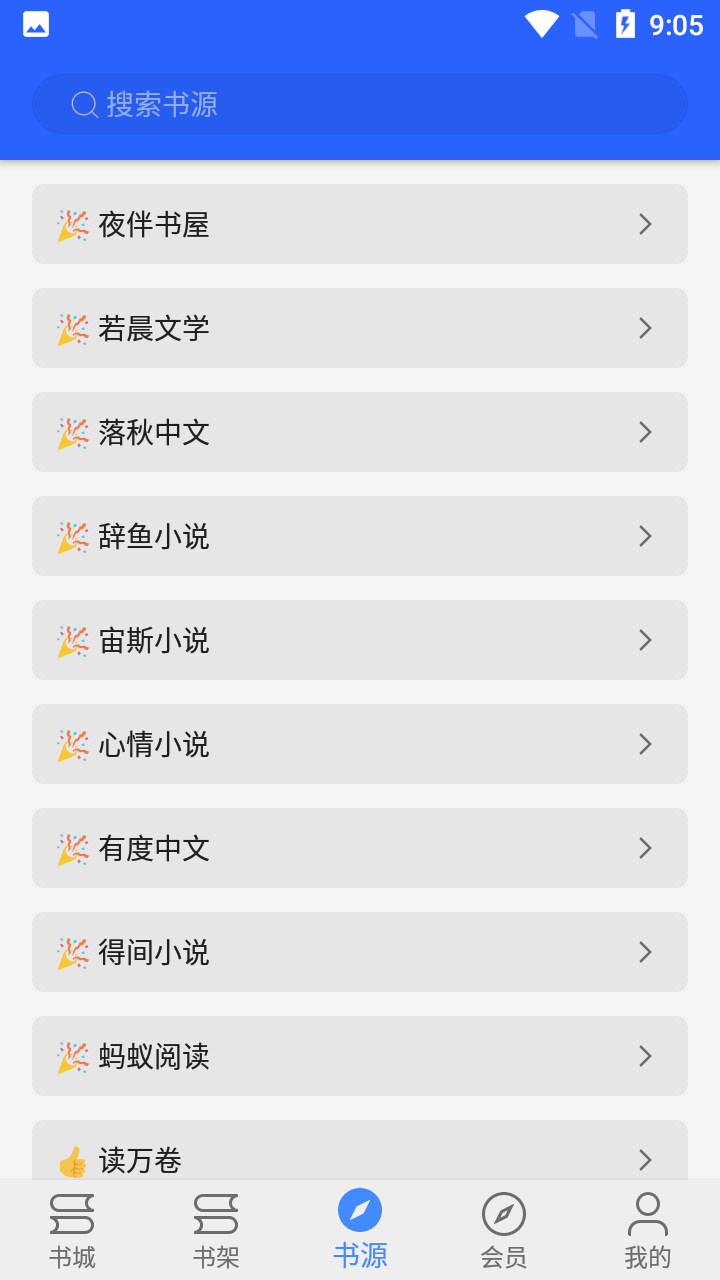Viewport: 720px width, 1280px height.
Task: Tap the 搜索书源 search field
Action: (x=360, y=104)
